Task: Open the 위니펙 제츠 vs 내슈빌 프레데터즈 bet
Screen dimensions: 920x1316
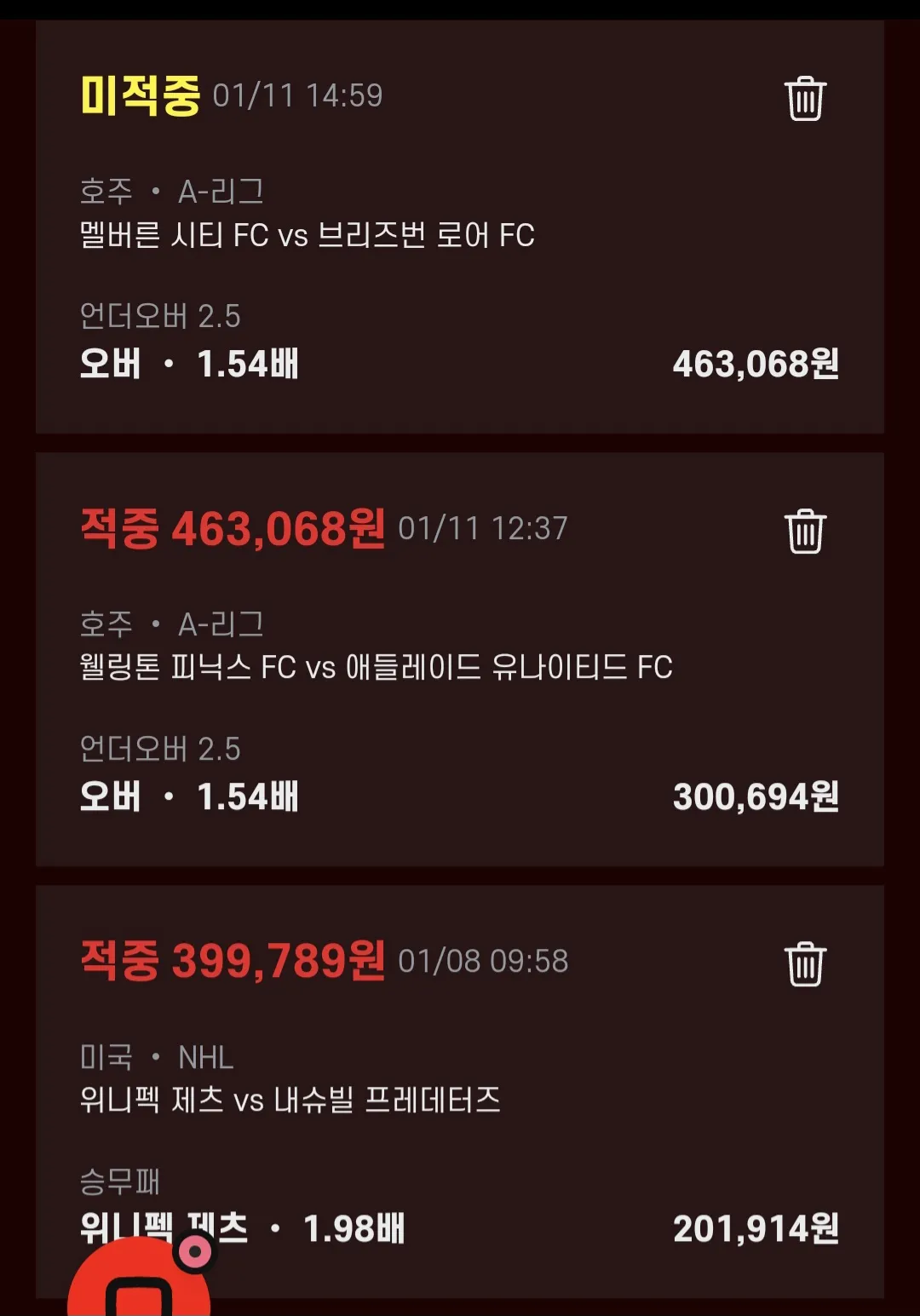Action: pos(290,1100)
